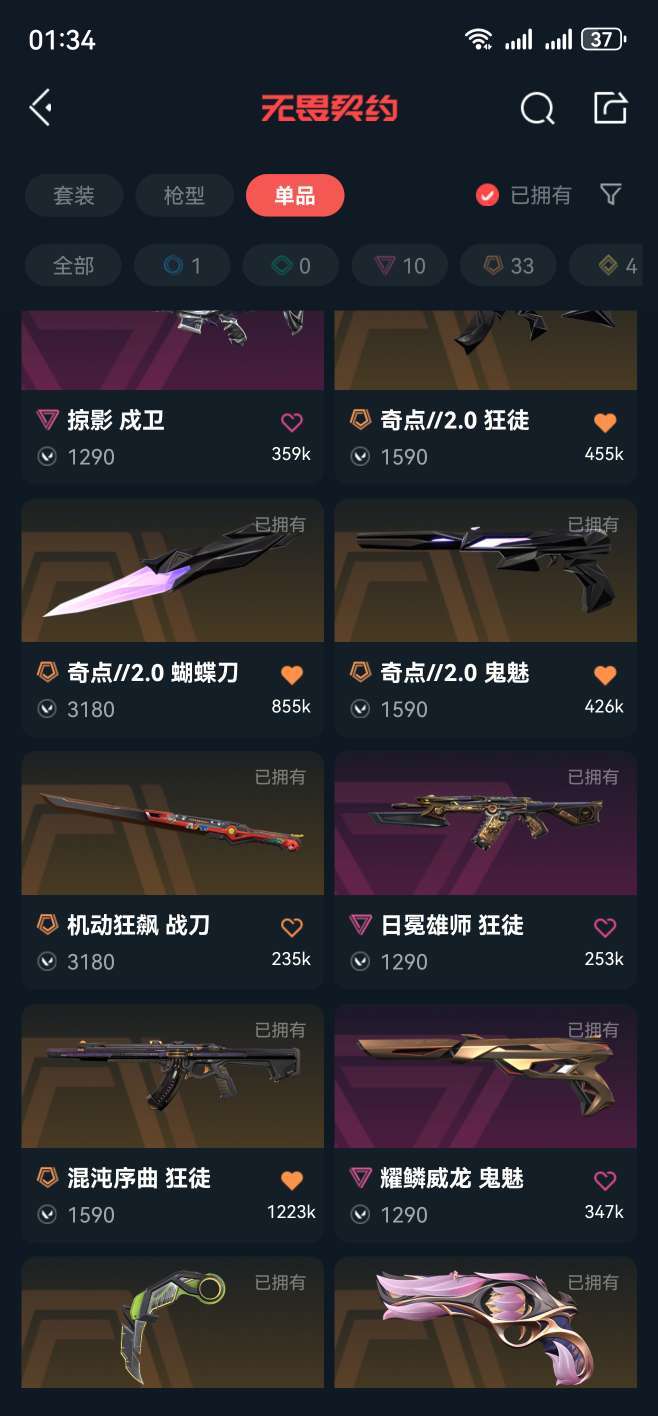Go back using the top-left arrow

point(41,108)
